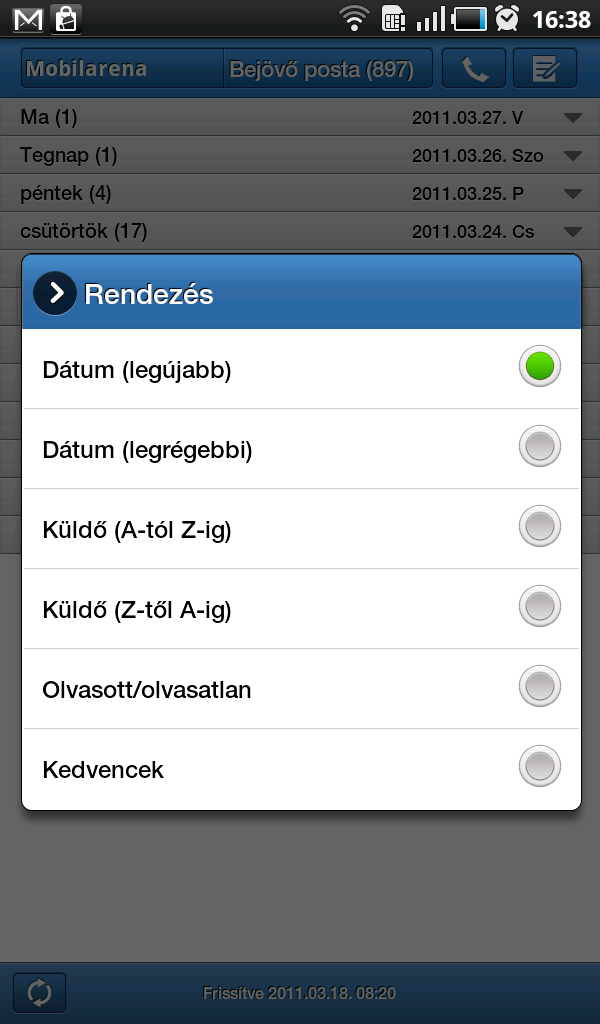Refresh the inbox
Screen dimensions: 600x1024
(39, 993)
